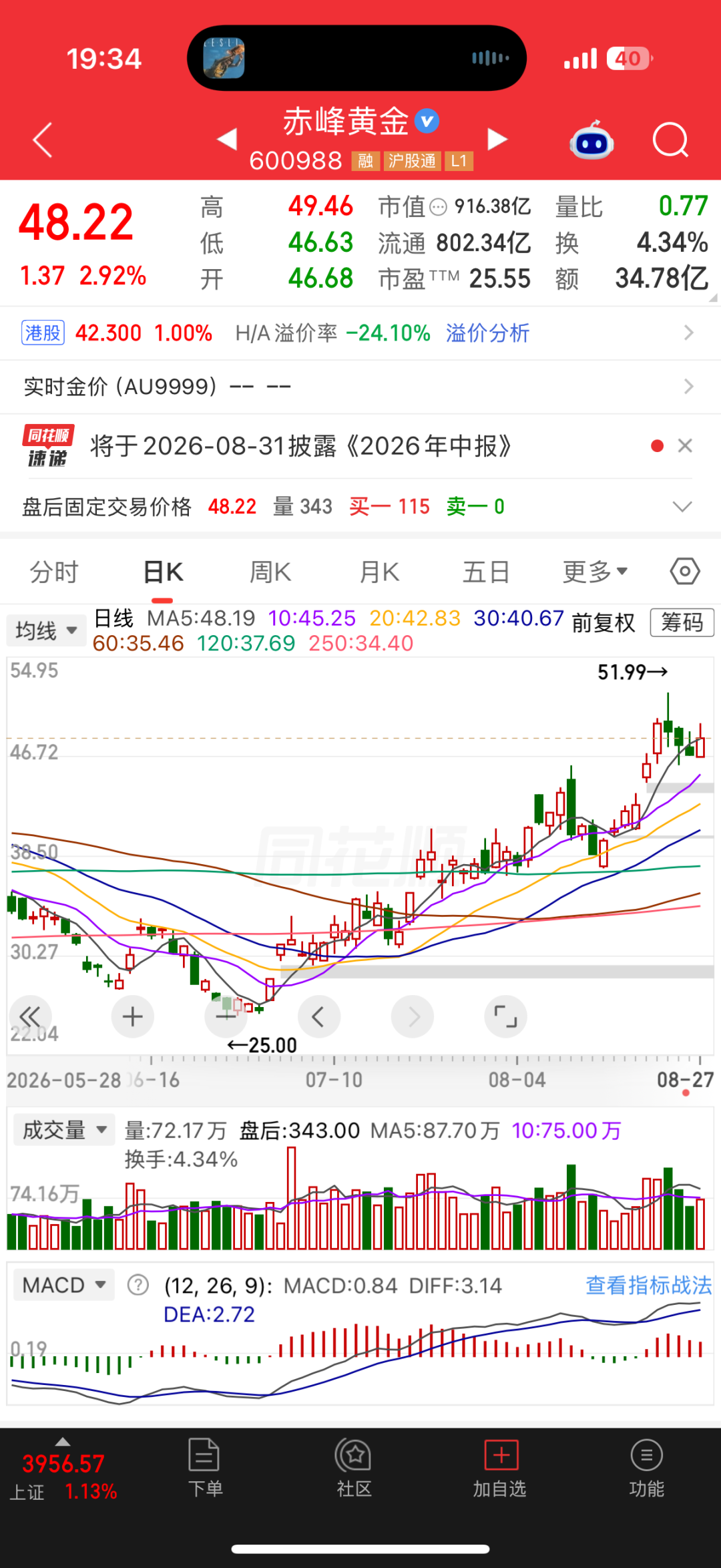The image size is (721, 1568).
Task: Dismiss the 2026年中报 disclosure notice
Action: click(685, 446)
